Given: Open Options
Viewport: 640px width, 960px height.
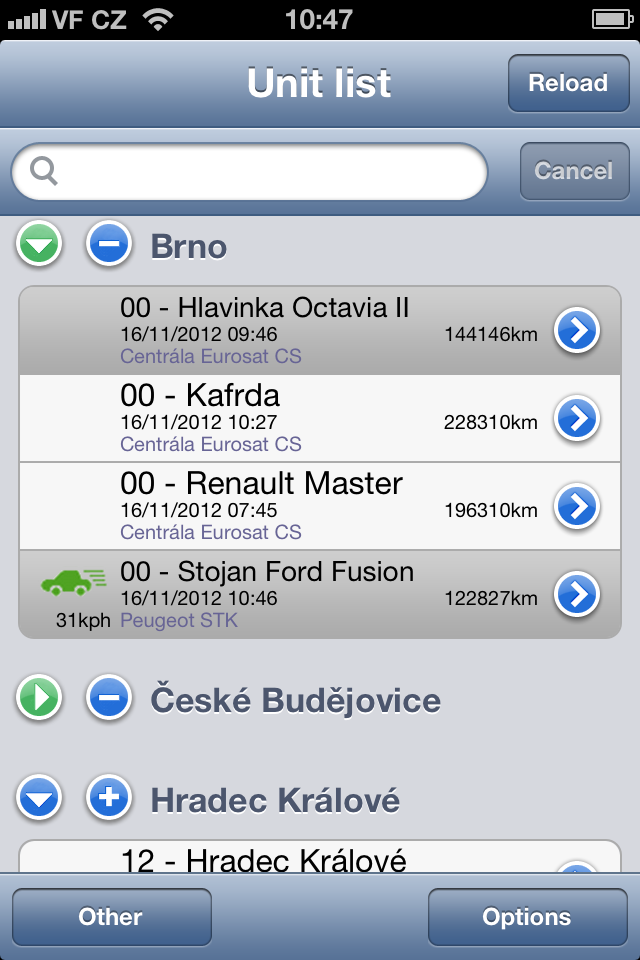Looking at the screenshot, I should [527, 917].
